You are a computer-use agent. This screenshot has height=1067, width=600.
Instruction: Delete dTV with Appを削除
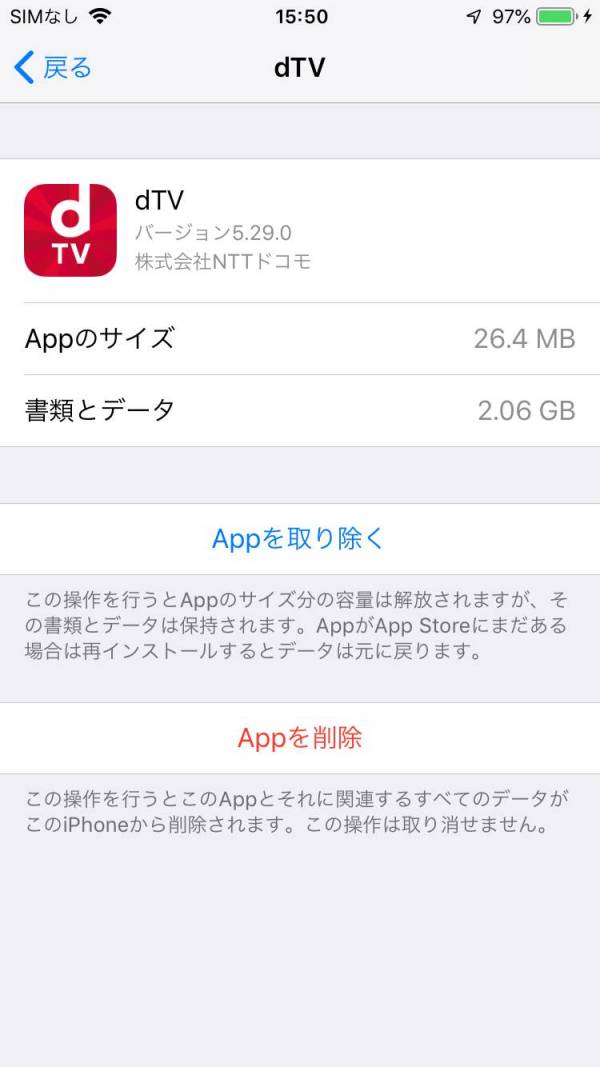(x=300, y=738)
